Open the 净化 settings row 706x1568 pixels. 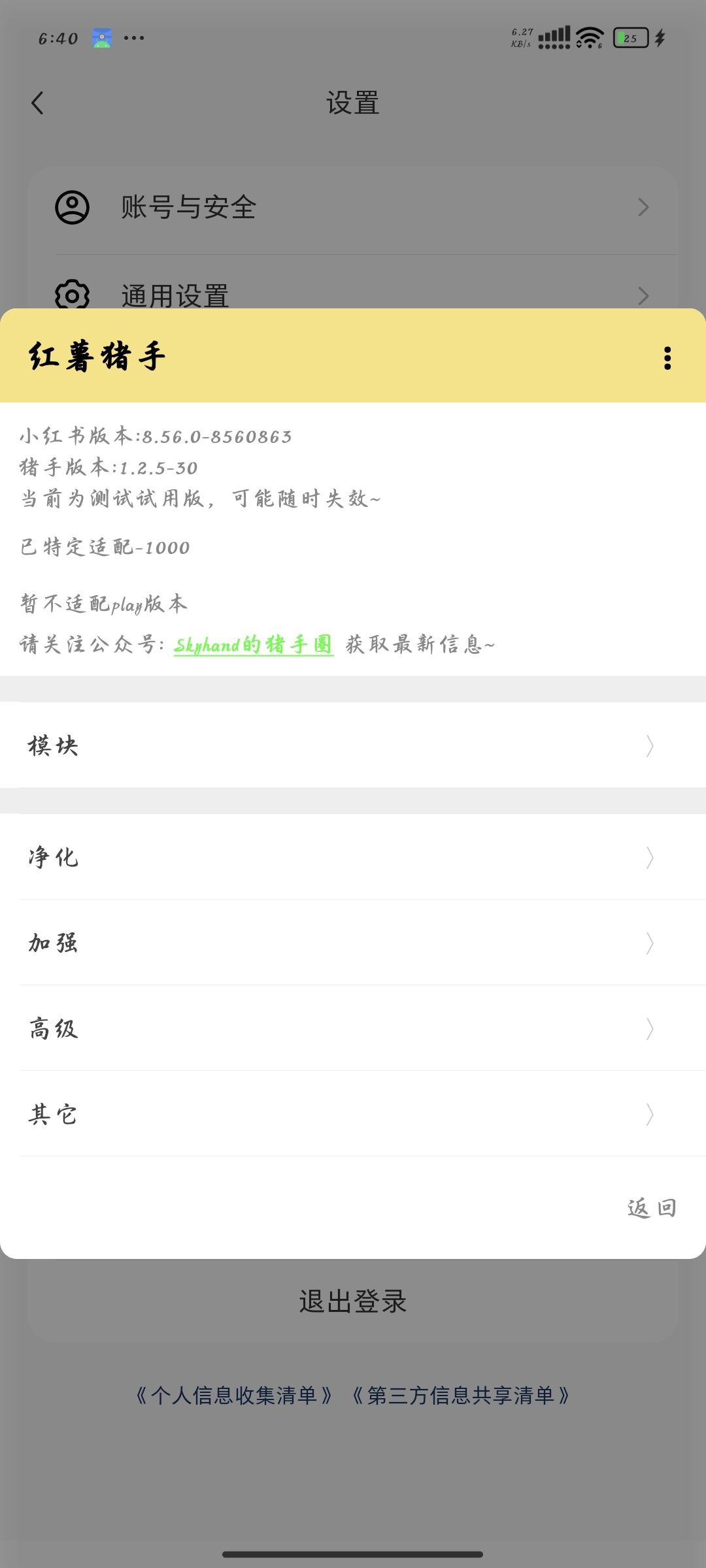click(353, 857)
